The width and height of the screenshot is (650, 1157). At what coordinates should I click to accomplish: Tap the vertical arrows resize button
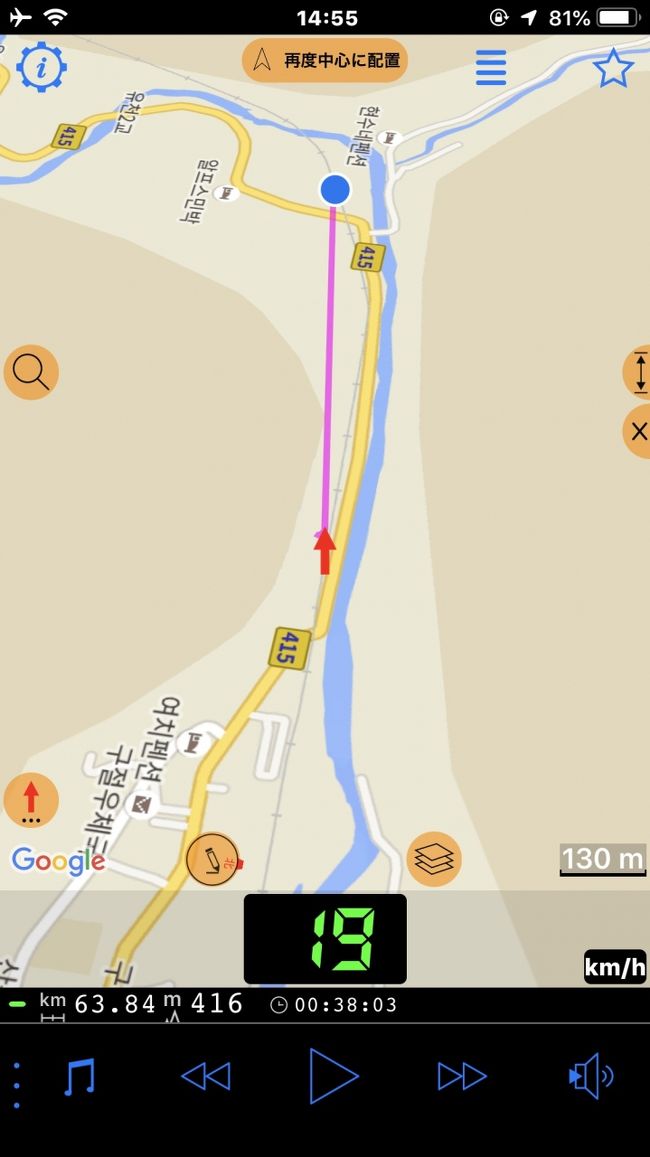638,372
